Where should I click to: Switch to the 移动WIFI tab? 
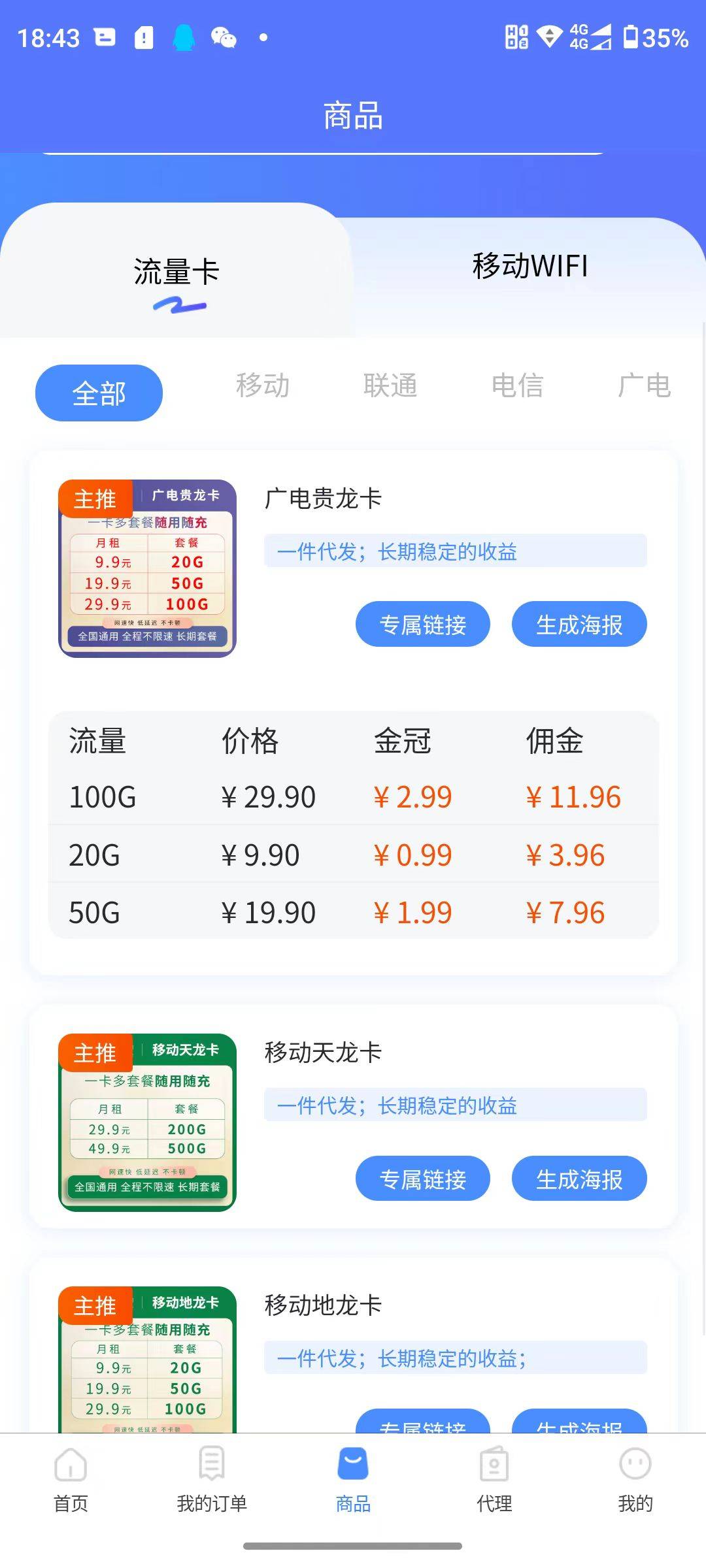point(529,266)
